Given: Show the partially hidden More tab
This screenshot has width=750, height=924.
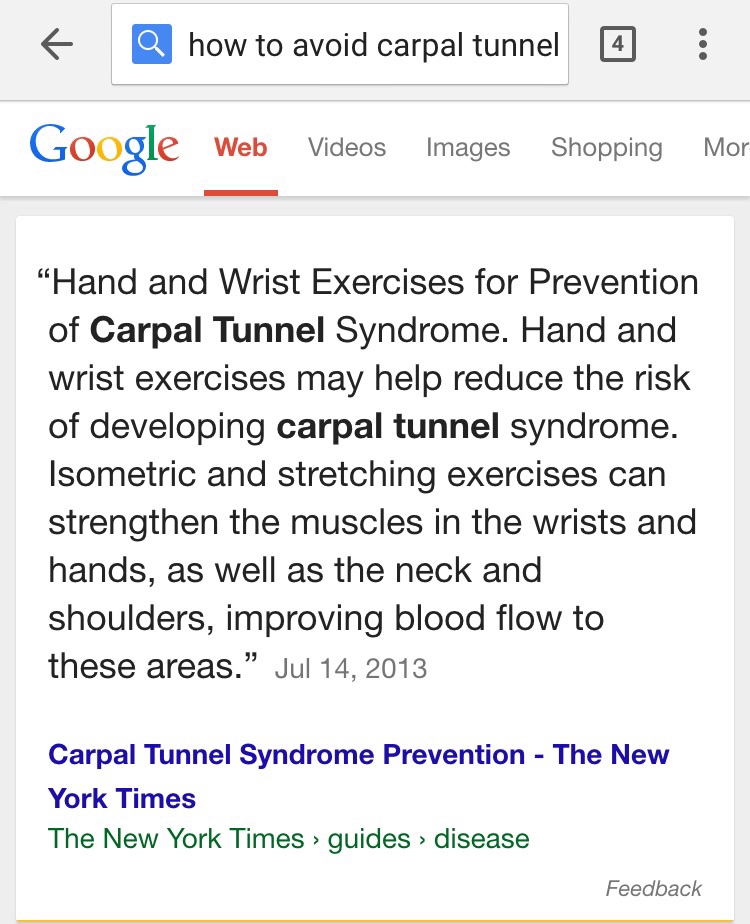Looking at the screenshot, I should [x=725, y=148].
